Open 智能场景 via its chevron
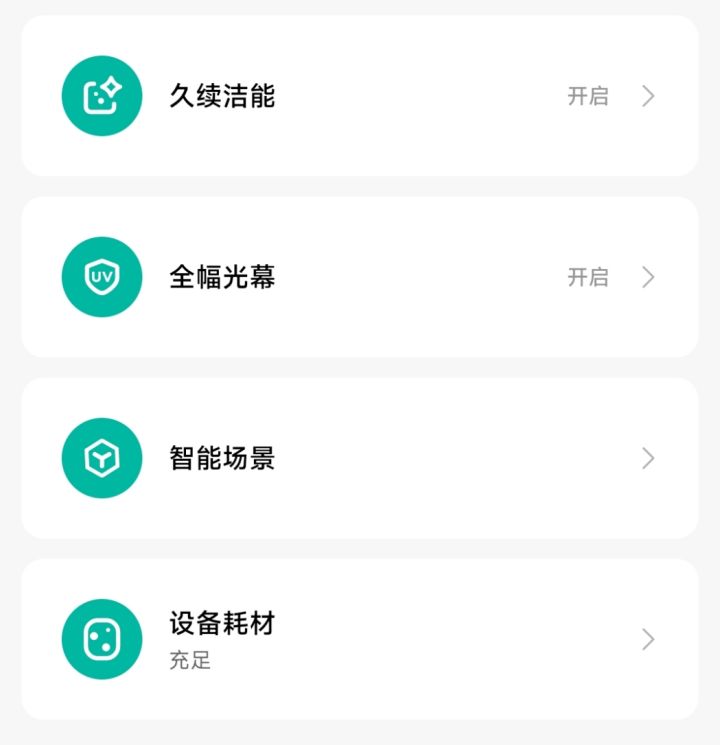Image resolution: width=720 pixels, height=745 pixels. 648,459
